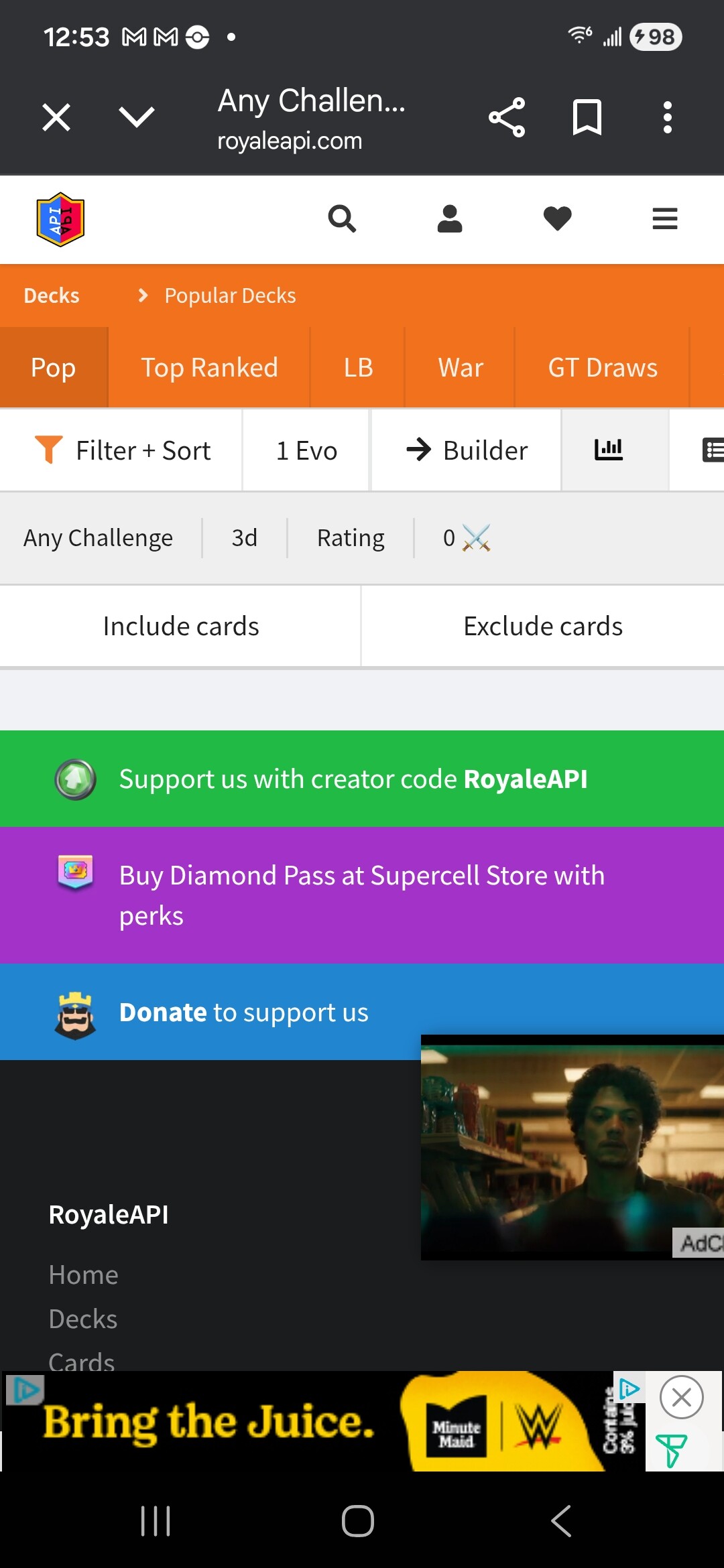
Task: Bookmark the royaleapi.com page
Action: point(587,118)
